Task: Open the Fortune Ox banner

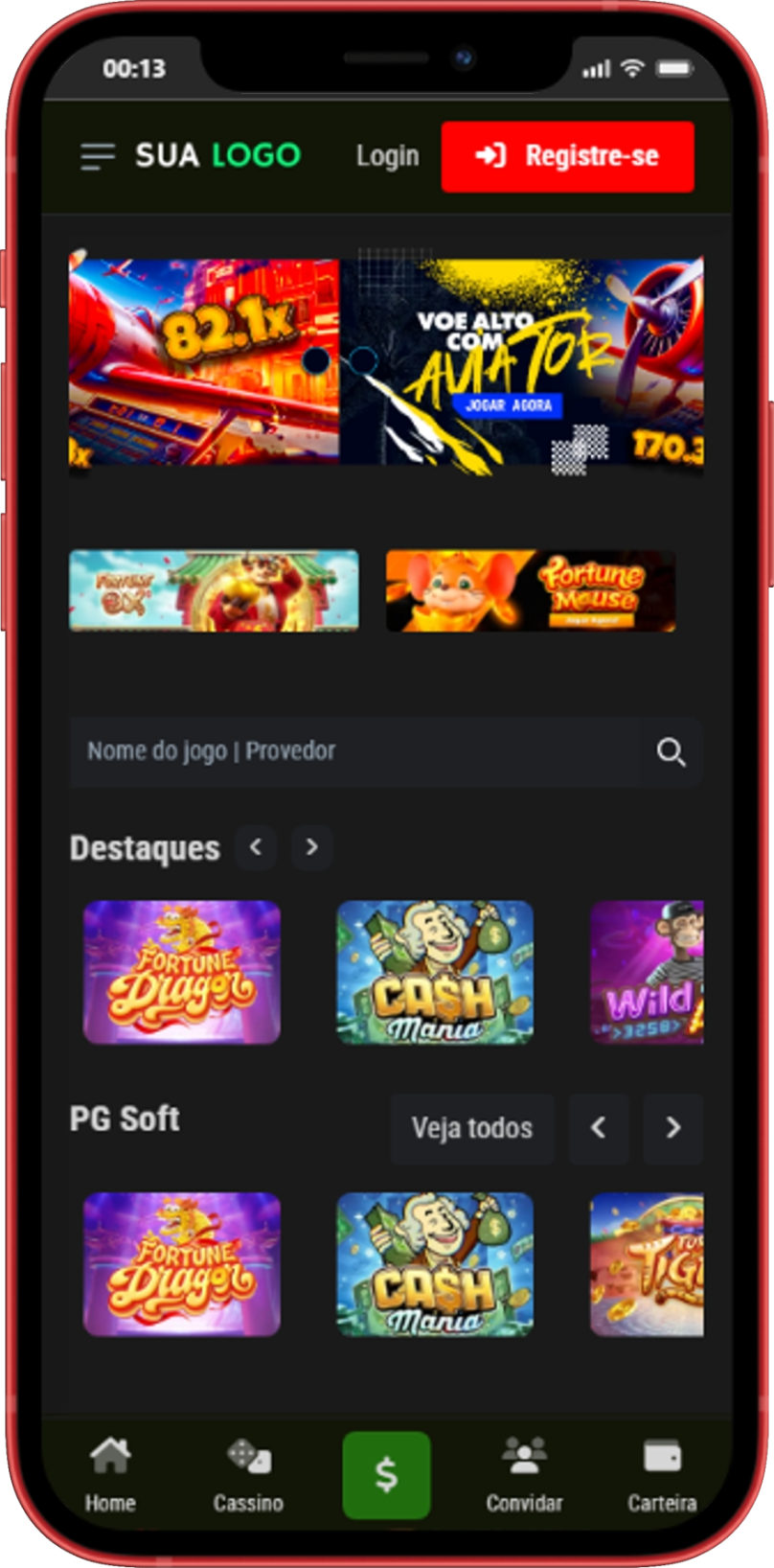Action: coord(214,590)
